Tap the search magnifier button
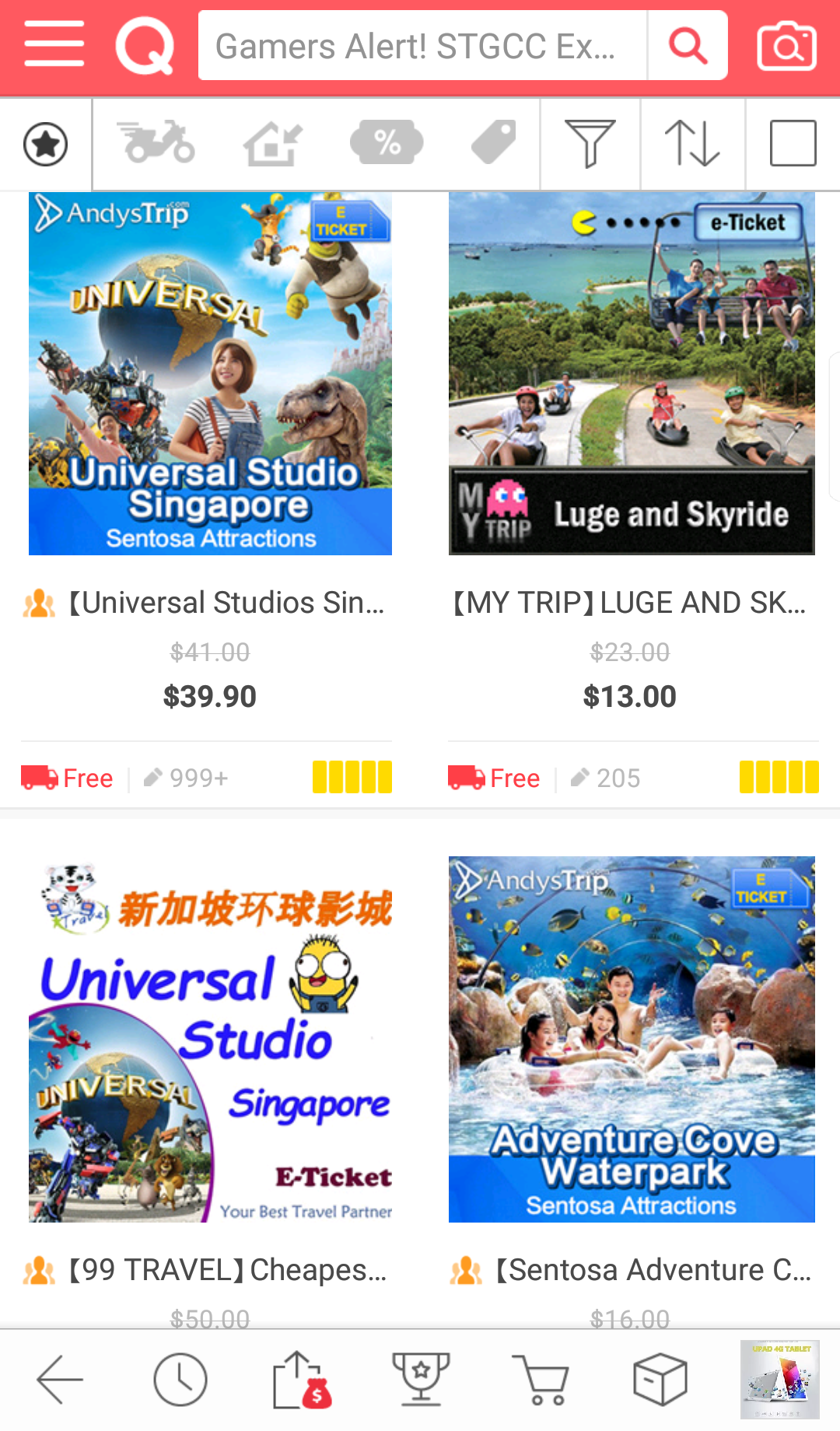This screenshot has height=1431, width=840. coord(688,46)
